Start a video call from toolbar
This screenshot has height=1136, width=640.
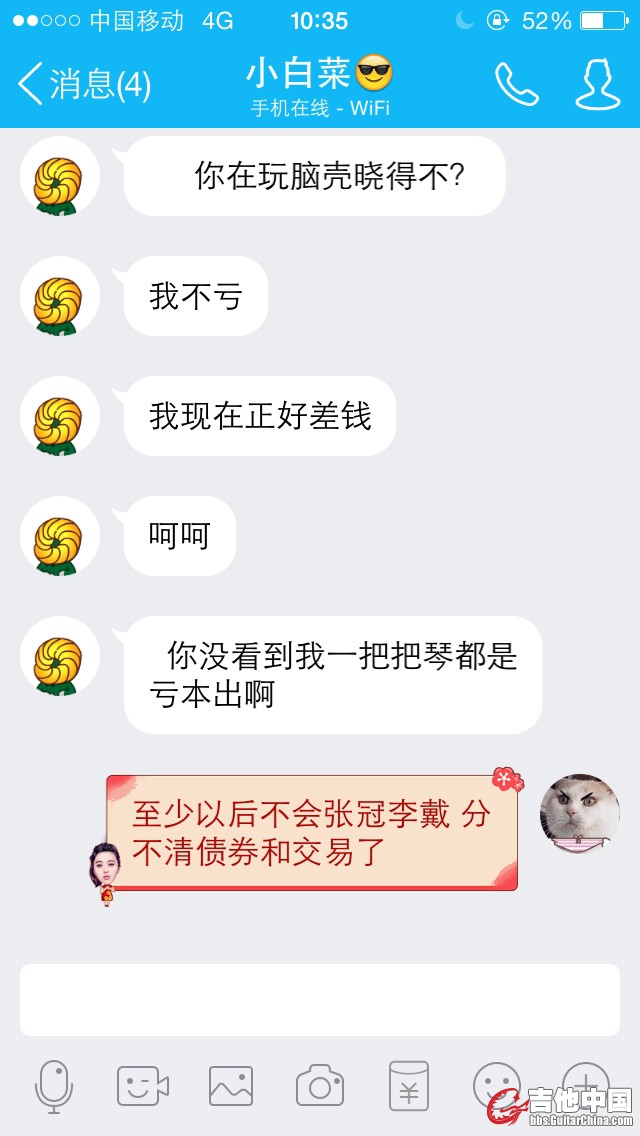coord(142,1086)
